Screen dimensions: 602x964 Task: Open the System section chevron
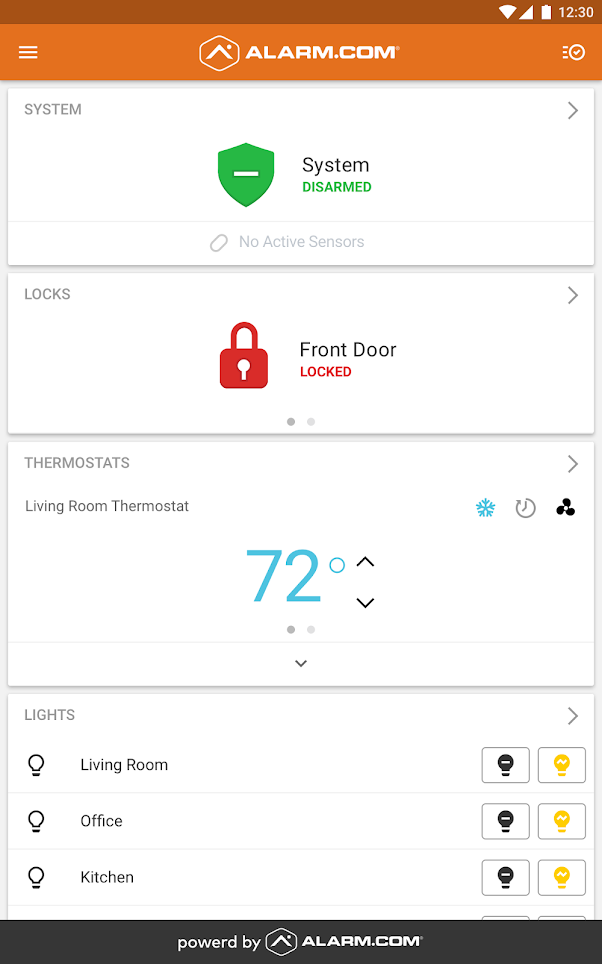(572, 110)
